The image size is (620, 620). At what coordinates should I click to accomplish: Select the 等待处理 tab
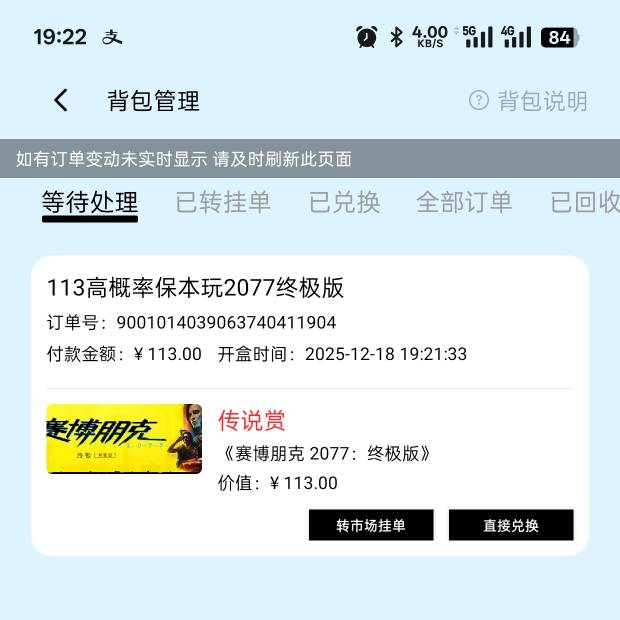pyautogui.click(x=90, y=202)
